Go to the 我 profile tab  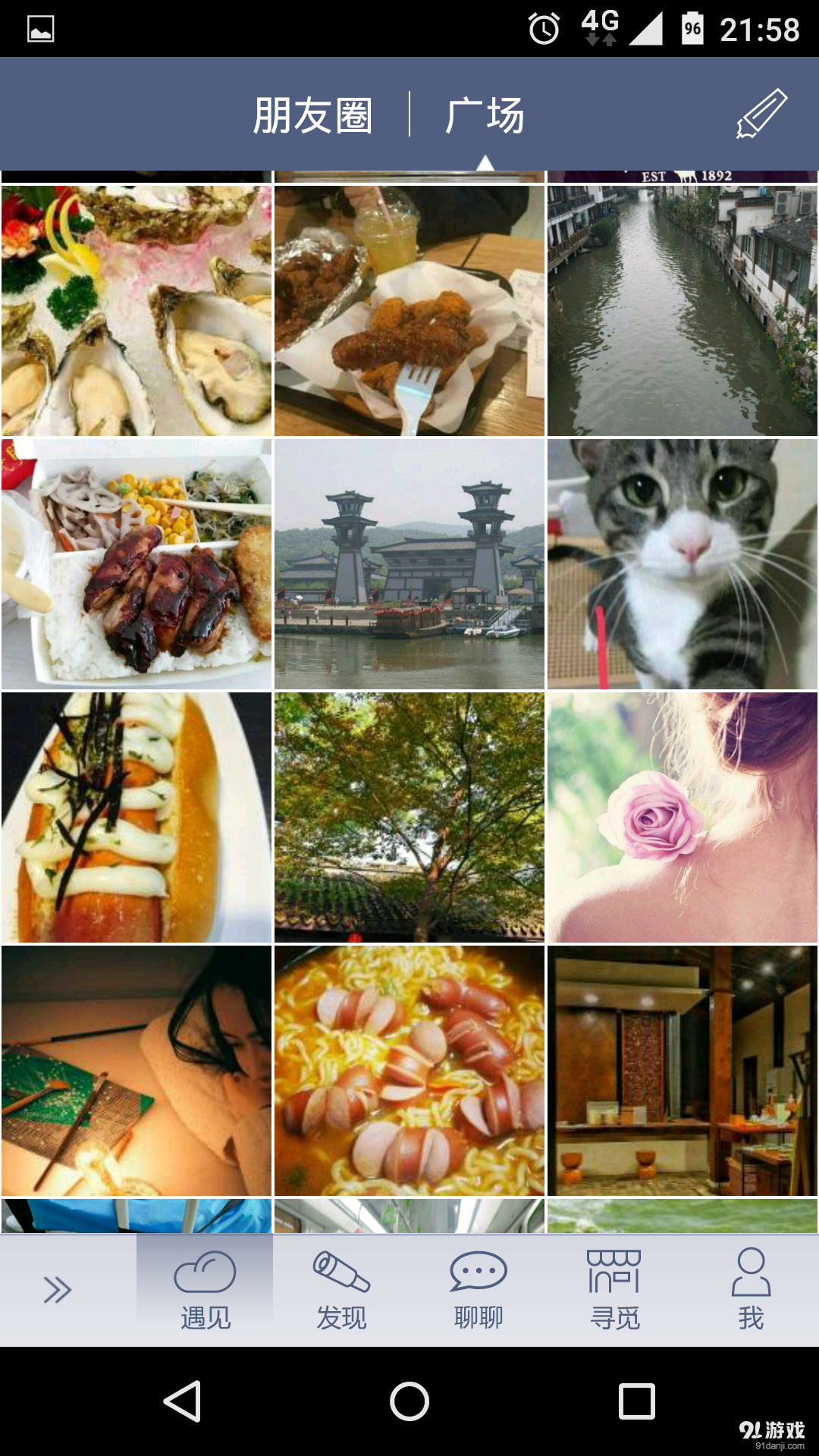click(751, 1291)
